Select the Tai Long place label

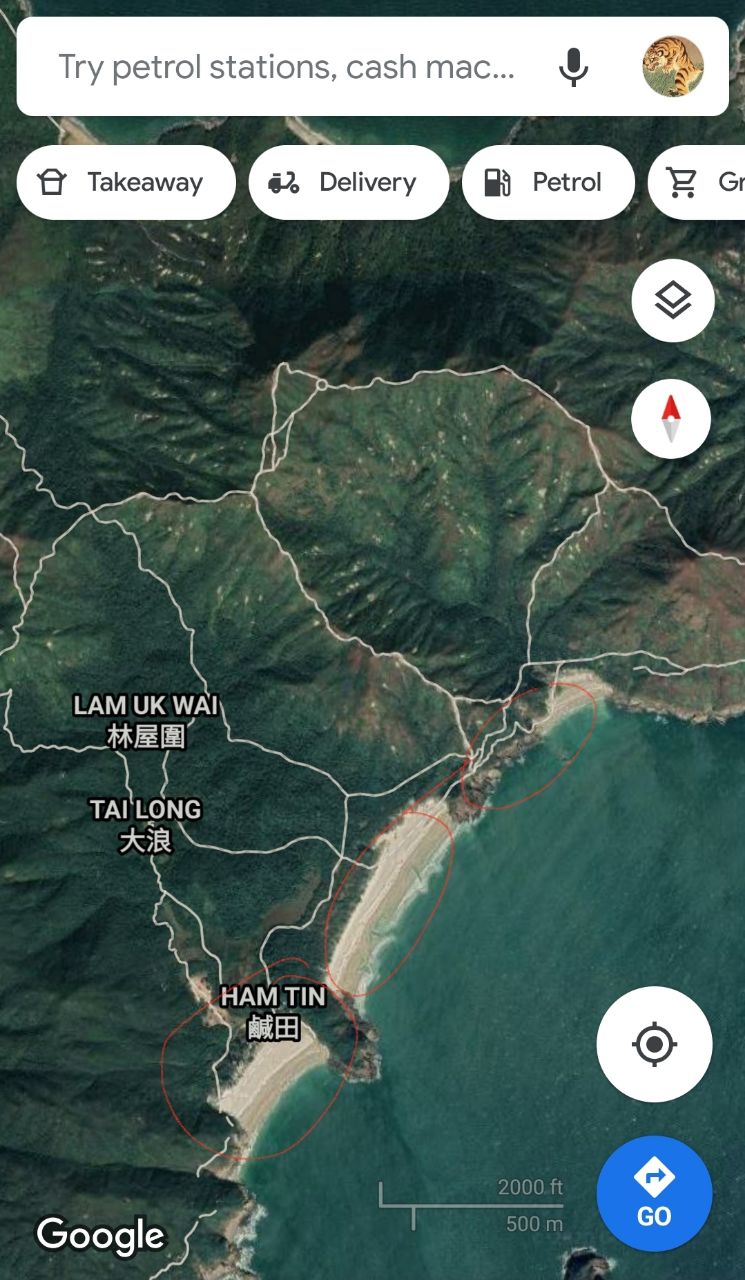[146, 824]
